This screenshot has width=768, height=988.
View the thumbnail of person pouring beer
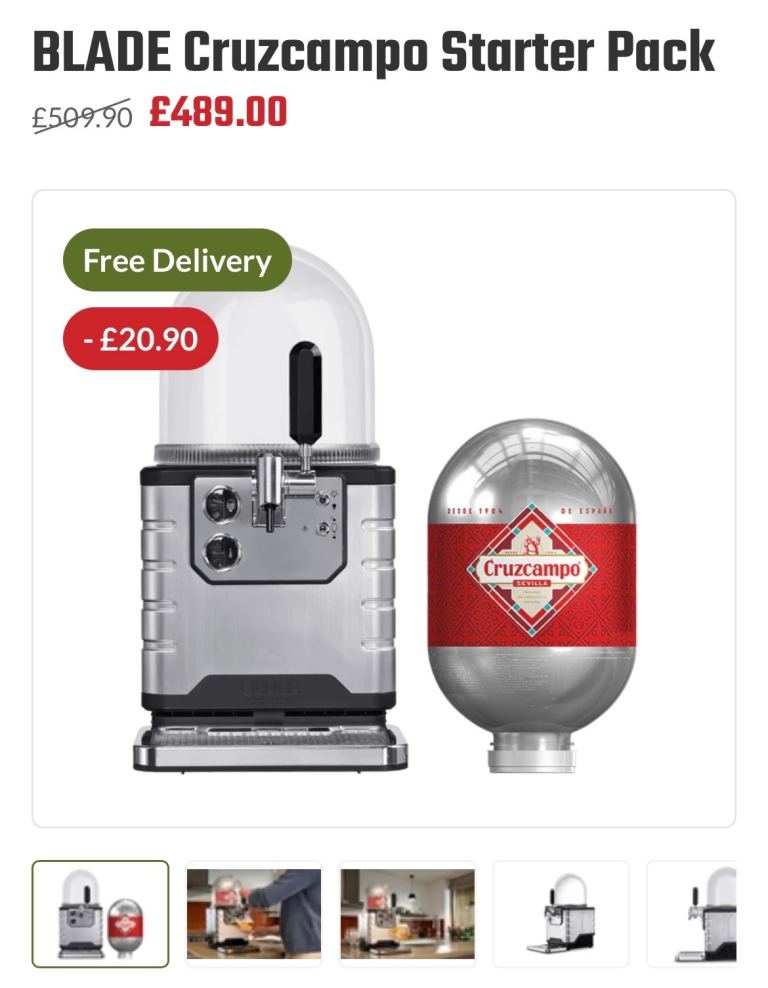click(254, 914)
